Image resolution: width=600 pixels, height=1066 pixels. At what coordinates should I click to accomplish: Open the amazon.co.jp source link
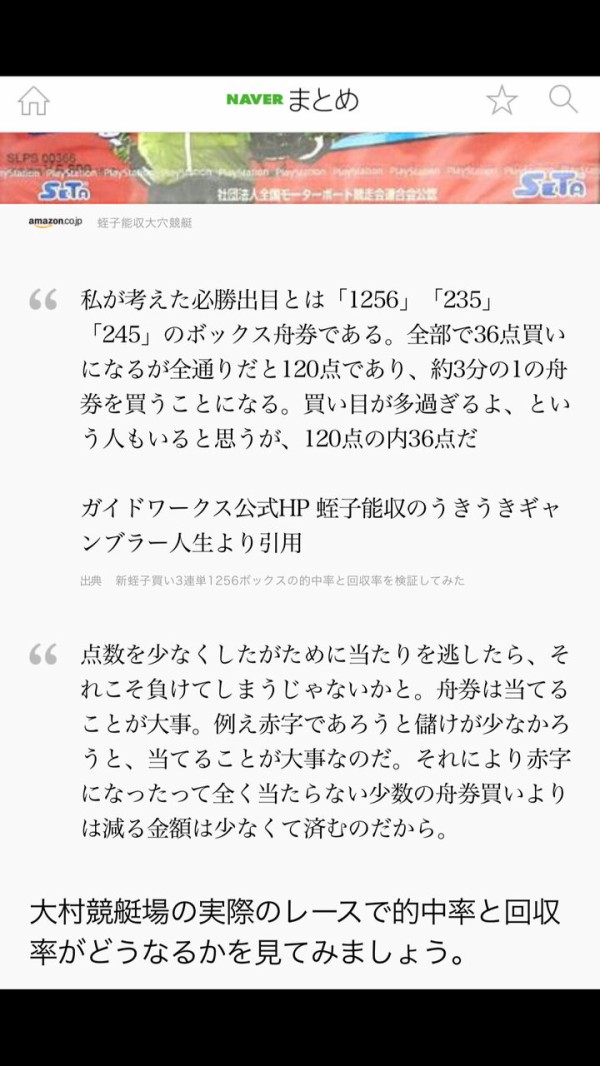click(x=56, y=222)
